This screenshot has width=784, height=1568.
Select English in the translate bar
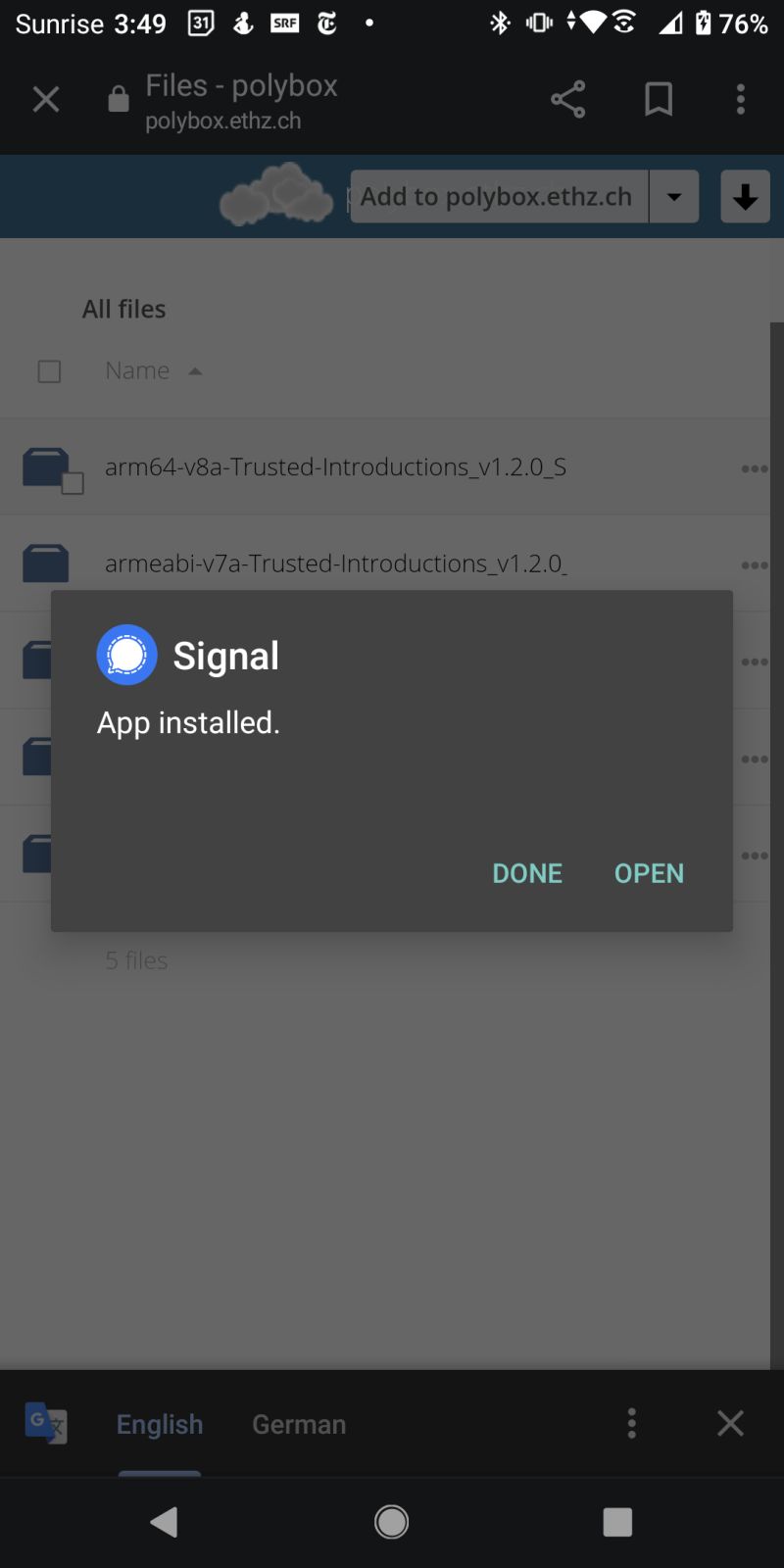click(160, 1424)
